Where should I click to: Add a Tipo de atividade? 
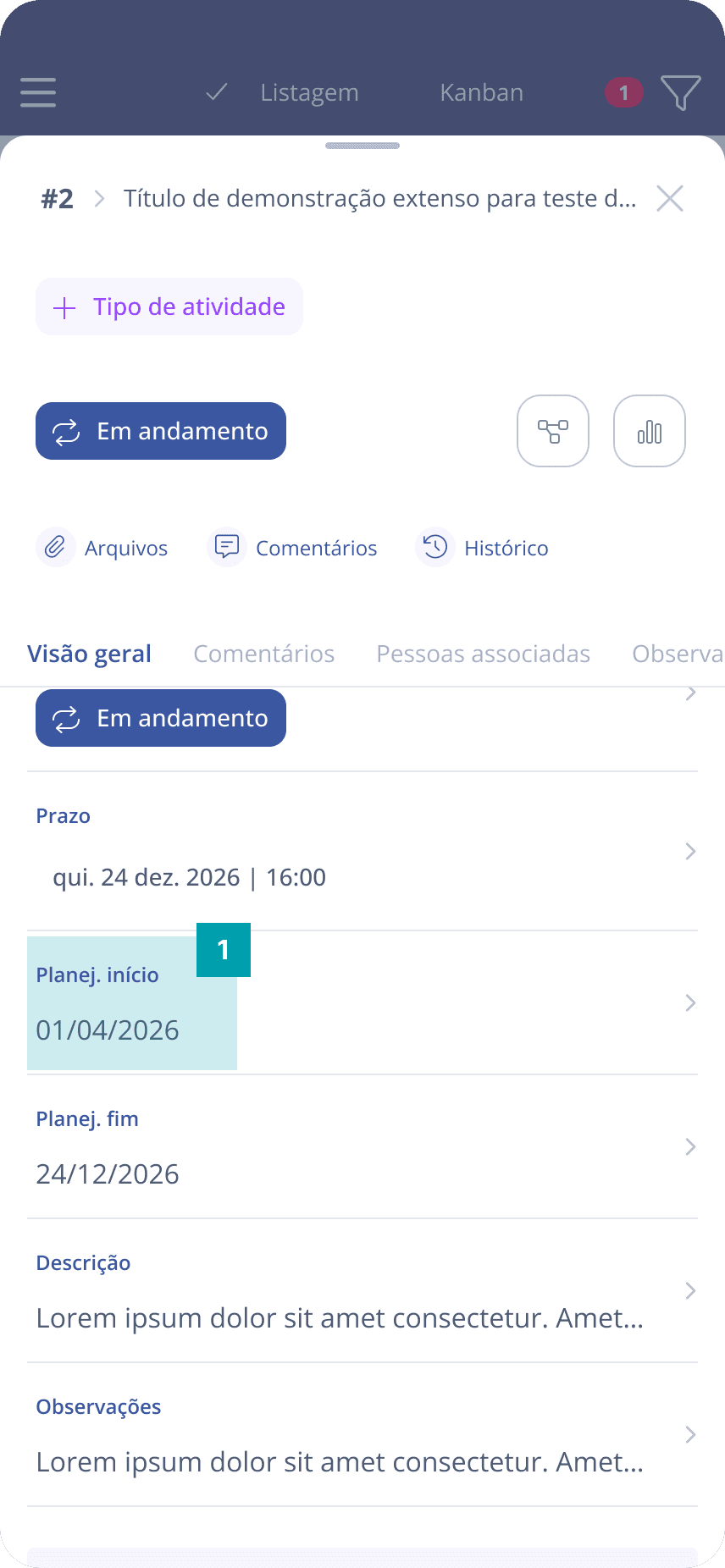pos(169,306)
